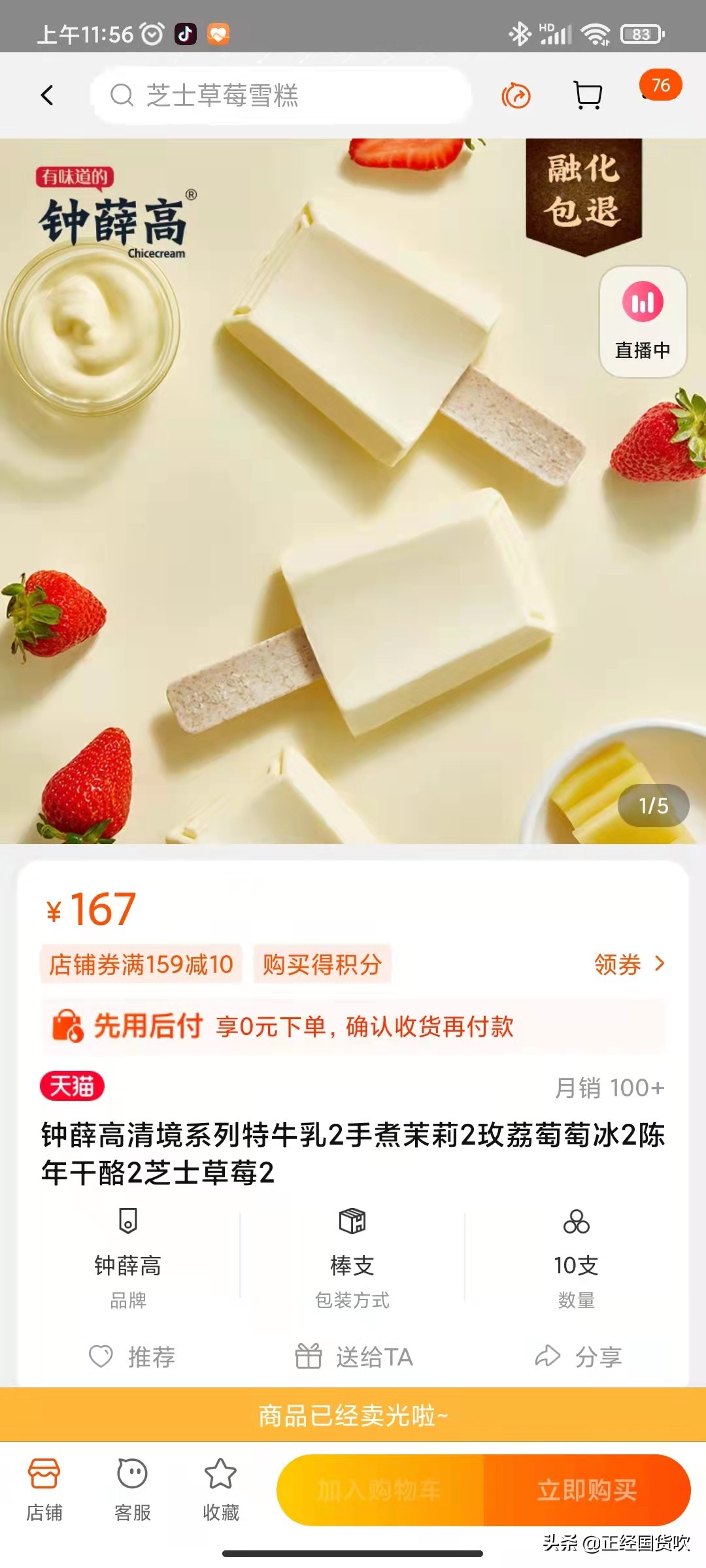Open the shopping cart
Image resolution: width=706 pixels, height=1568 pixels.
(588, 95)
